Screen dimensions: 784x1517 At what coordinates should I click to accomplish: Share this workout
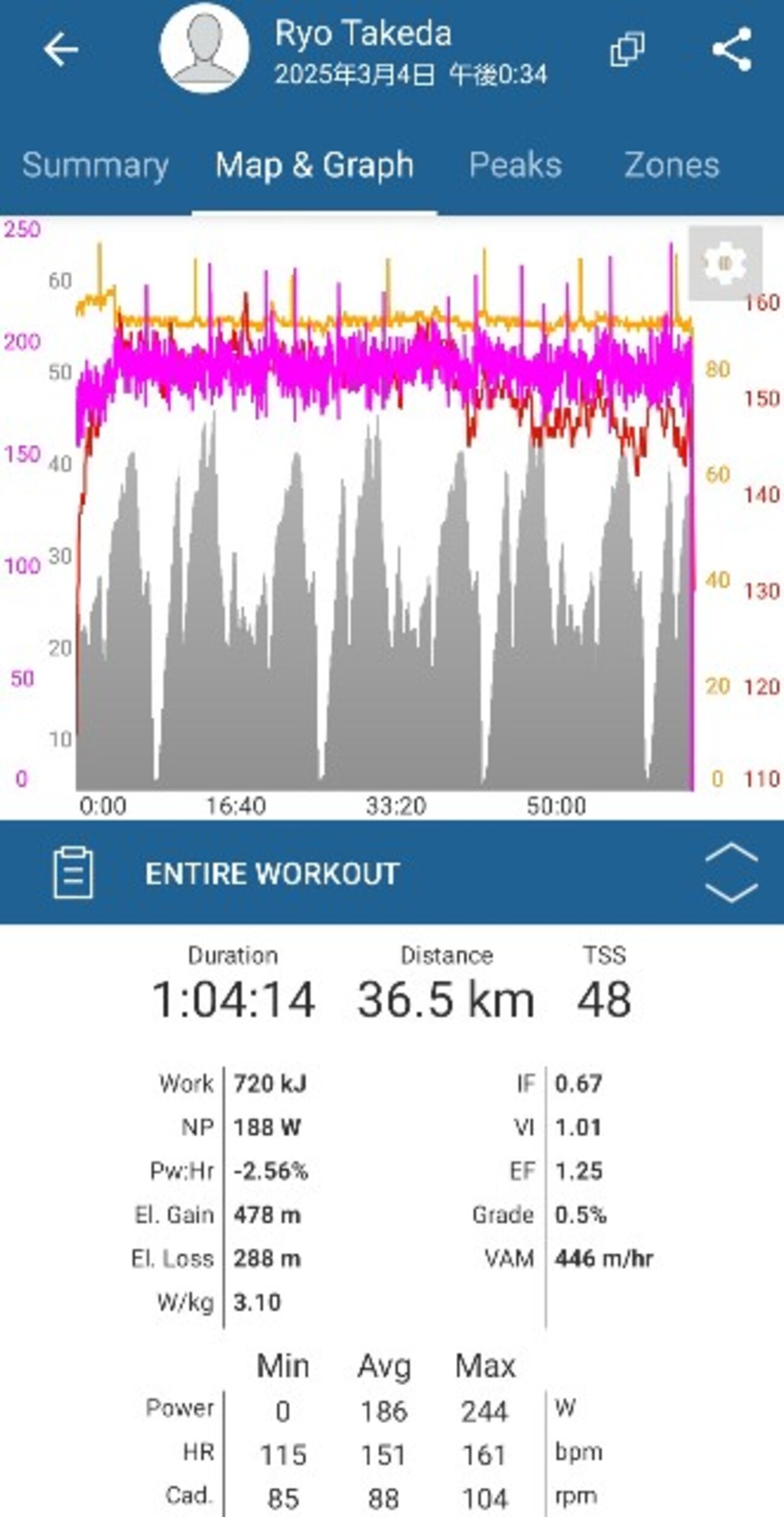tap(732, 49)
